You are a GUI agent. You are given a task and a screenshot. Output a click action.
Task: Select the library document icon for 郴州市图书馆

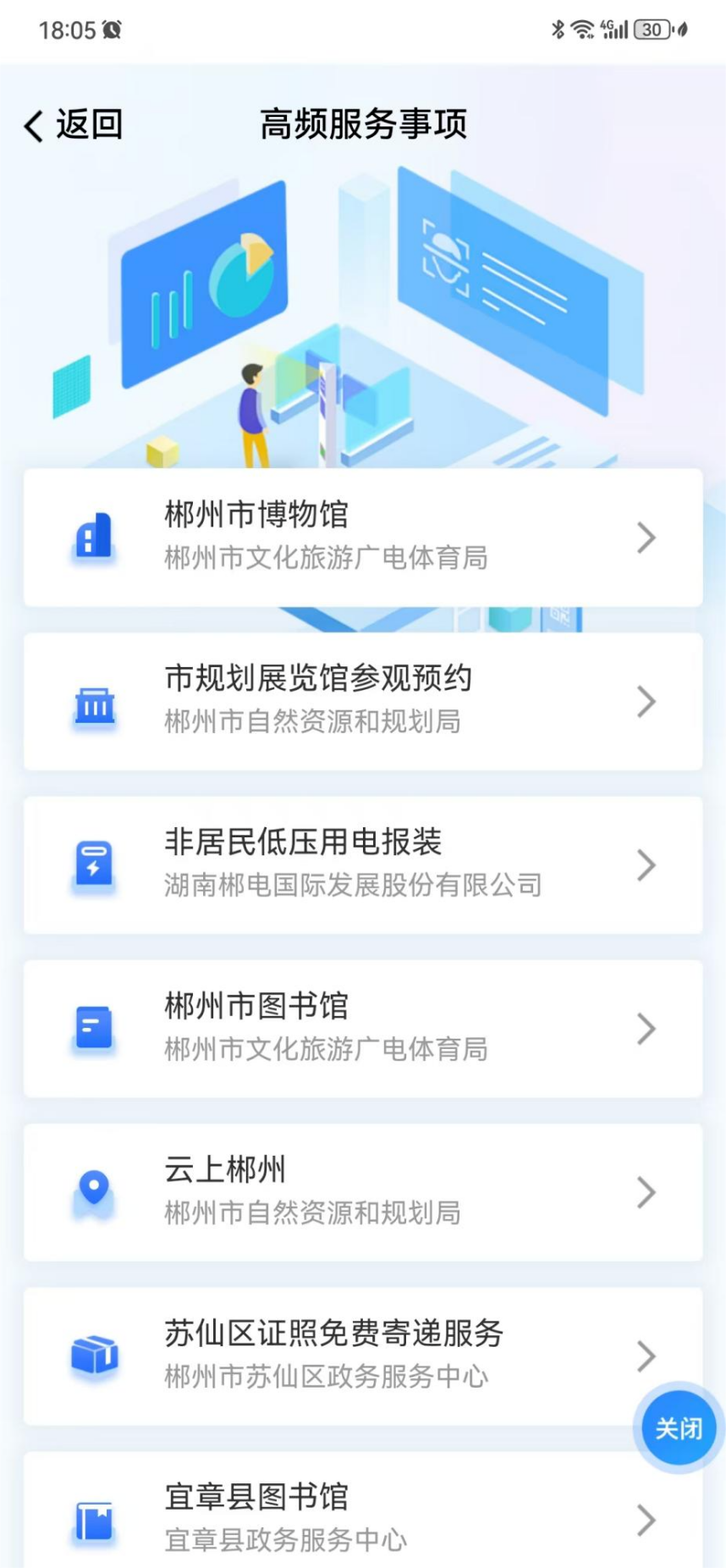click(93, 1028)
